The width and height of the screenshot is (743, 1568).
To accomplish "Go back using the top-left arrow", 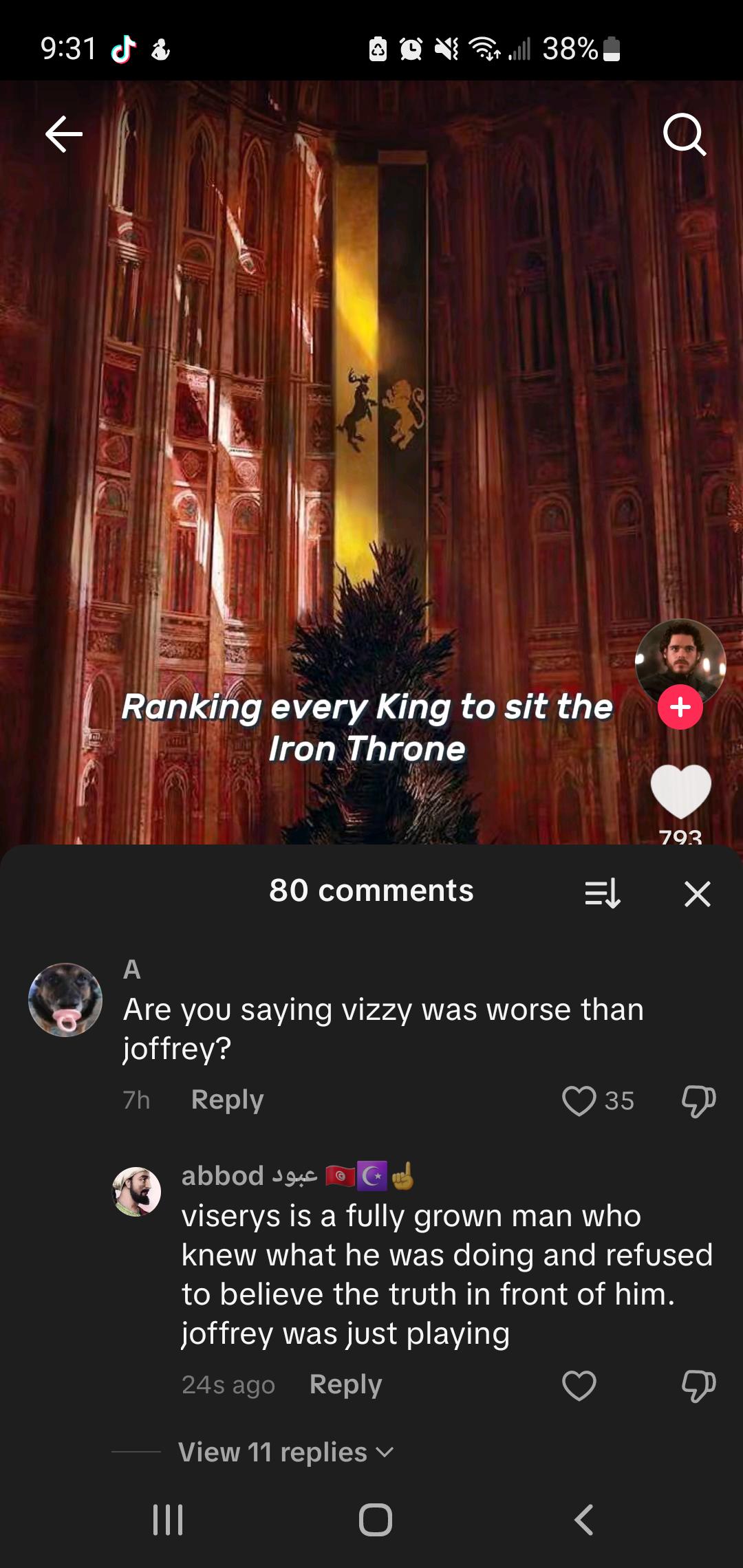I will pyautogui.click(x=64, y=133).
